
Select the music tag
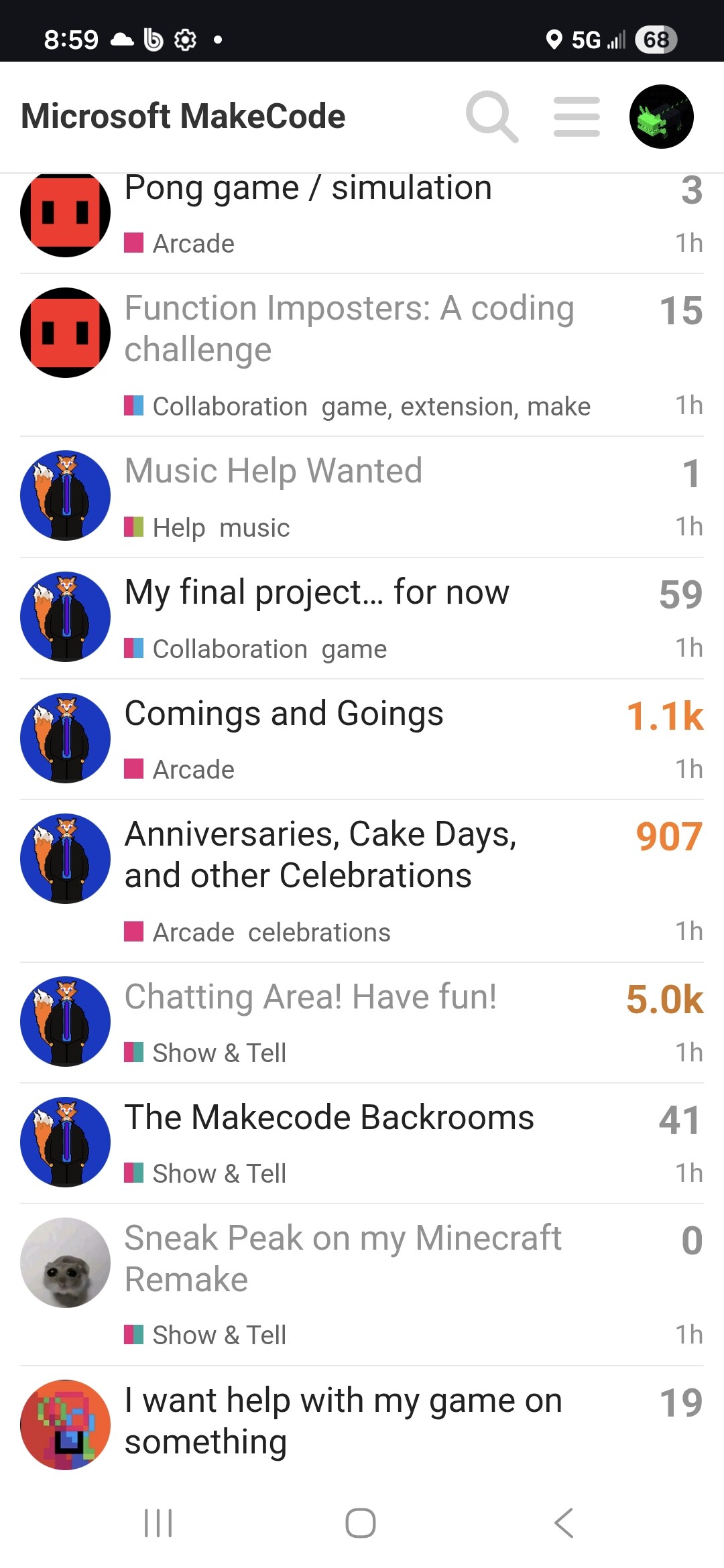255,528
